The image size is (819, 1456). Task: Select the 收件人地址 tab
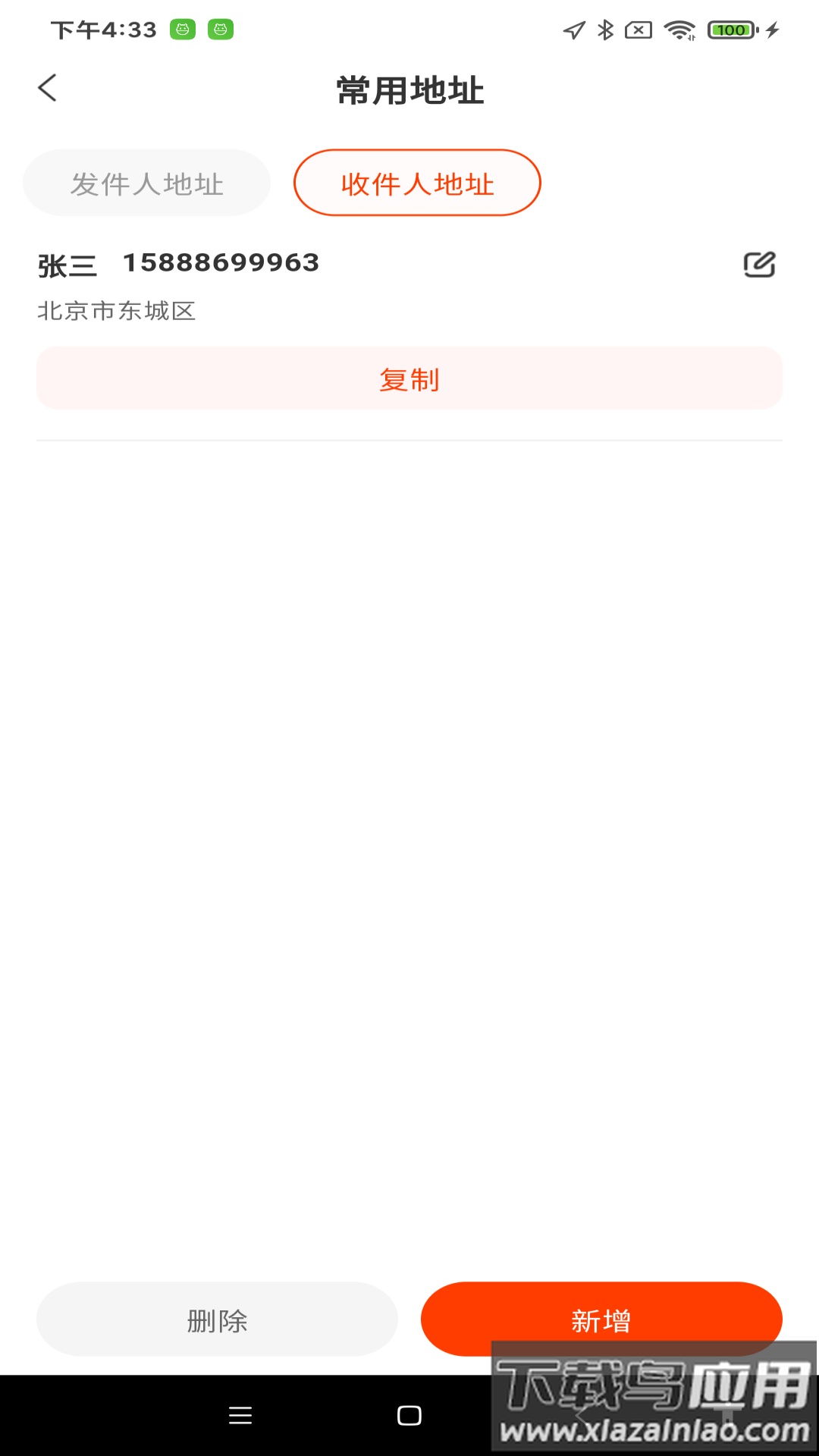(416, 183)
